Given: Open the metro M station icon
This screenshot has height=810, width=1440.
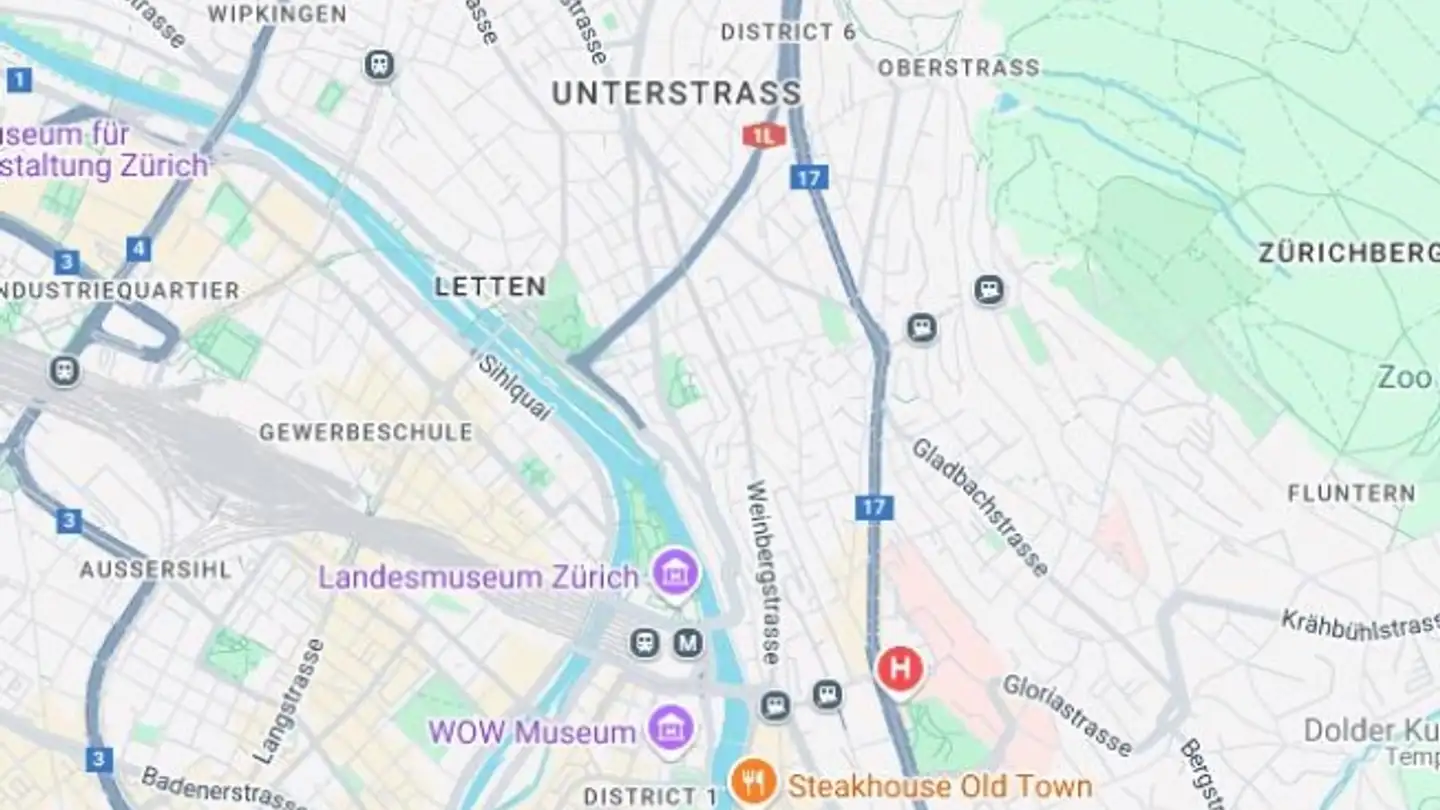Looking at the screenshot, I should 687,643.
